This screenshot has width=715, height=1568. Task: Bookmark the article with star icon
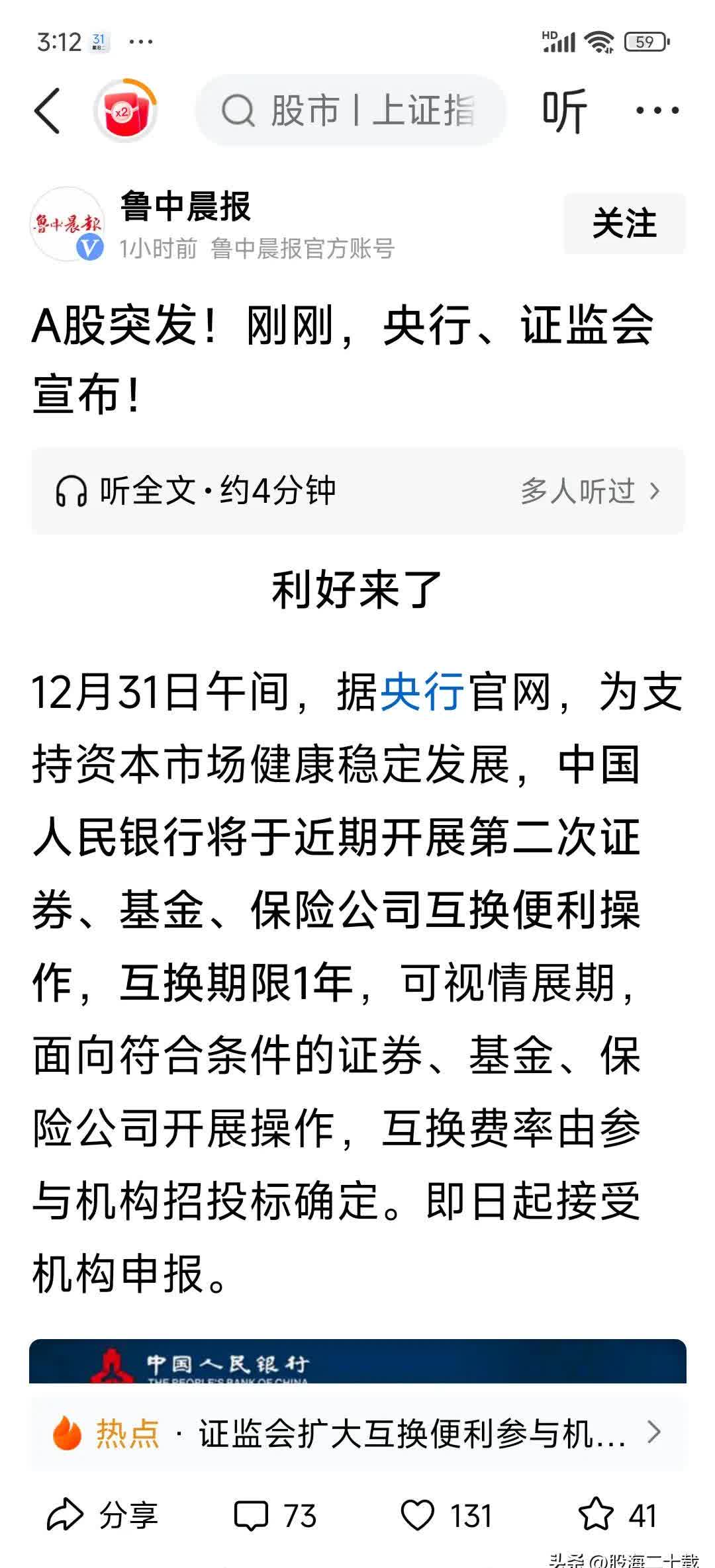pos(596,1516)
